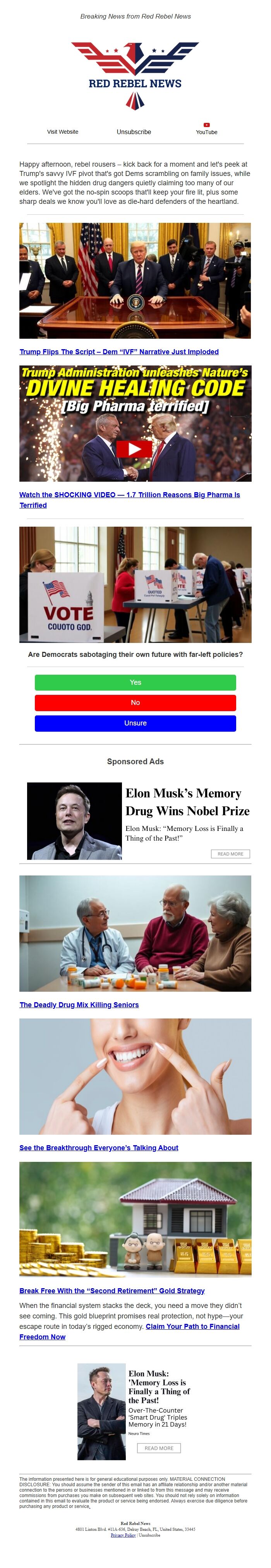This screenshot has height=1568, width=271.
Task: Tap the Unsubscribe link in header
Action: (x=134, y=131)
